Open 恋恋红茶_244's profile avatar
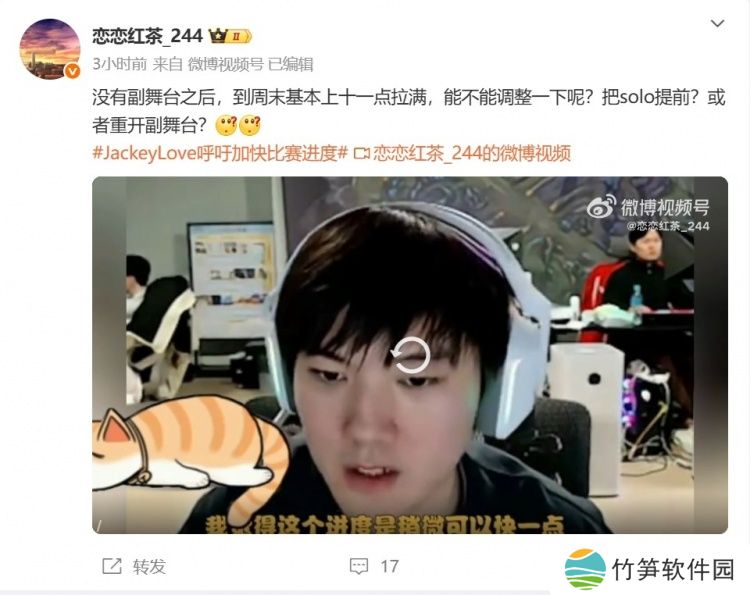The height and width of the screenshot is (595, 750). click(x=49, y=48)
